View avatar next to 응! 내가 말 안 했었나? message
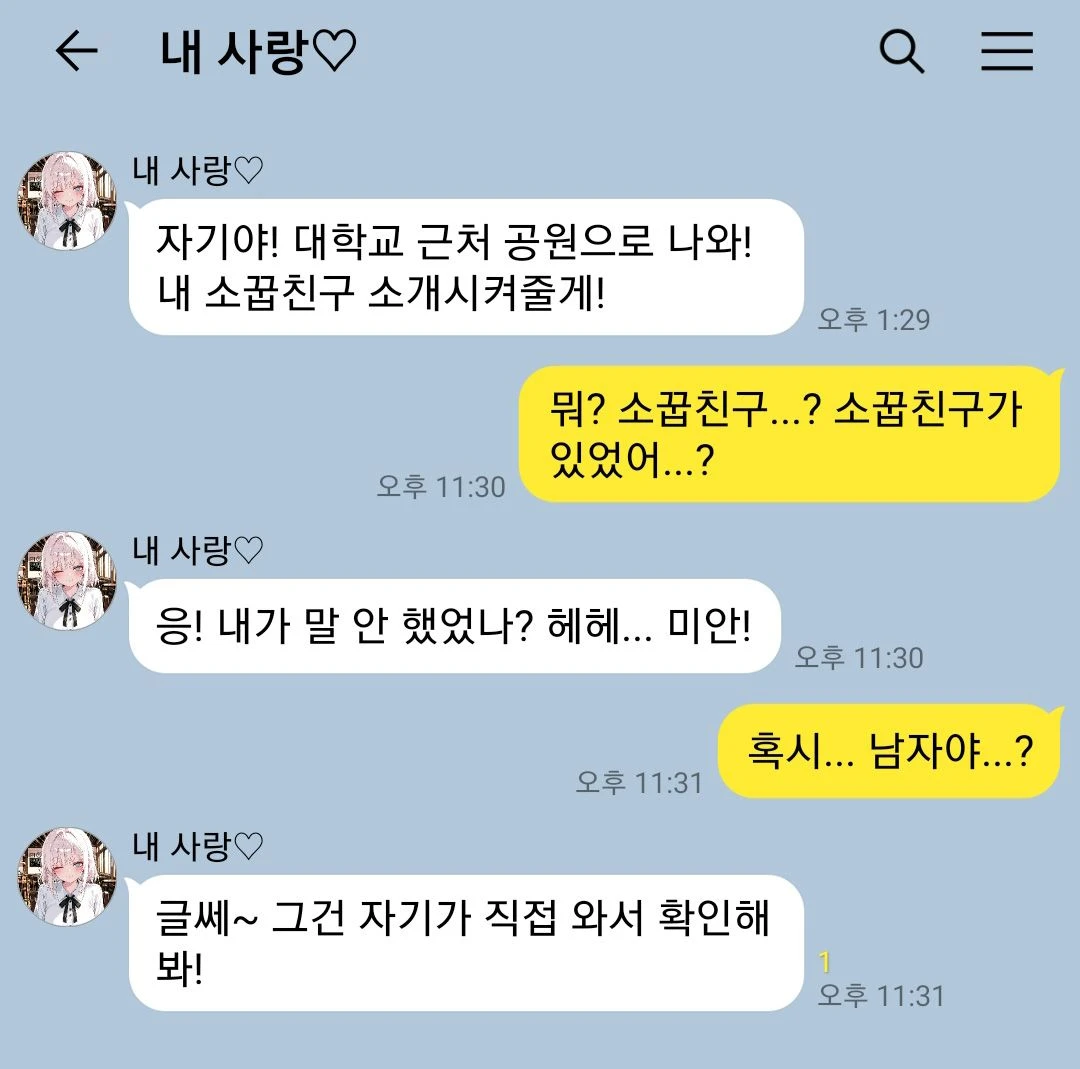Screen dimensions: 1080x1069 pos(69,581)
